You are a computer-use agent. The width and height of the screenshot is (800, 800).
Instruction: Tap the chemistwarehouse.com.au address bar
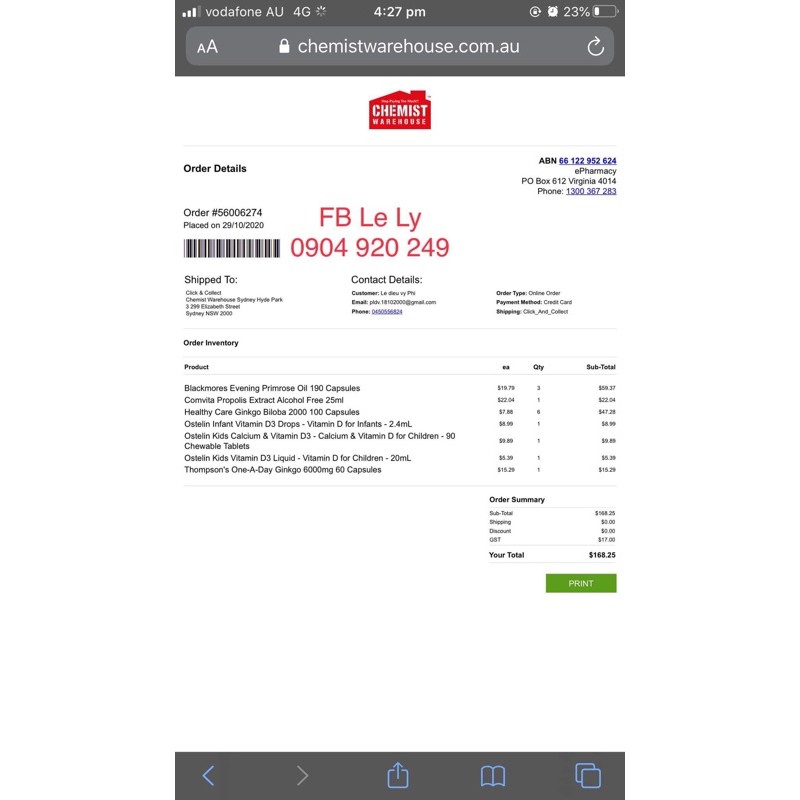[x=399, y=46]
